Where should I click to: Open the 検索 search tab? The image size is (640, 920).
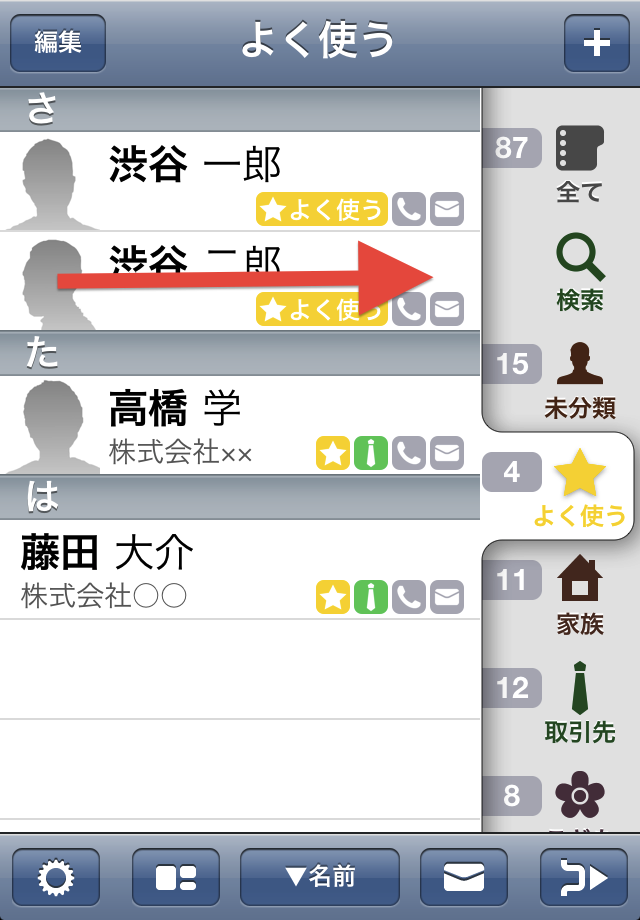click(580, 273)
